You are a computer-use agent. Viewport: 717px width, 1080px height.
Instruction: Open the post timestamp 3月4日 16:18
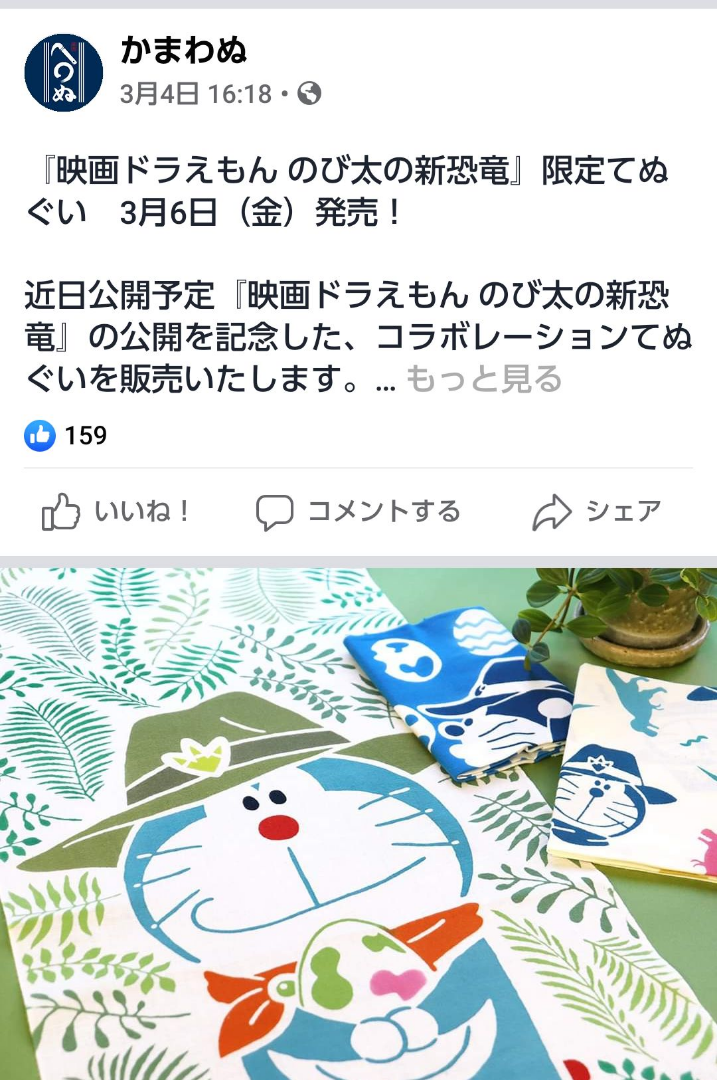click(x=196, y=94)
